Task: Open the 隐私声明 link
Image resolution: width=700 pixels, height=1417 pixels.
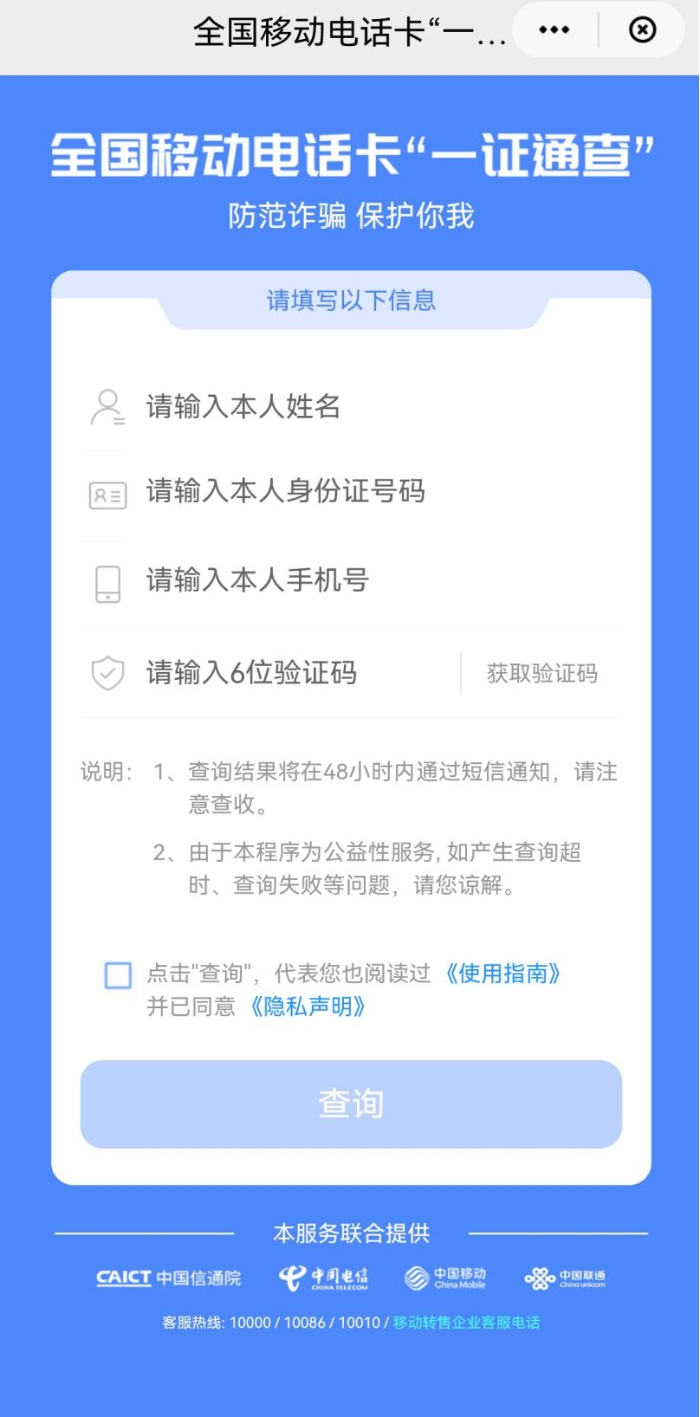Action: point(308,1006)
